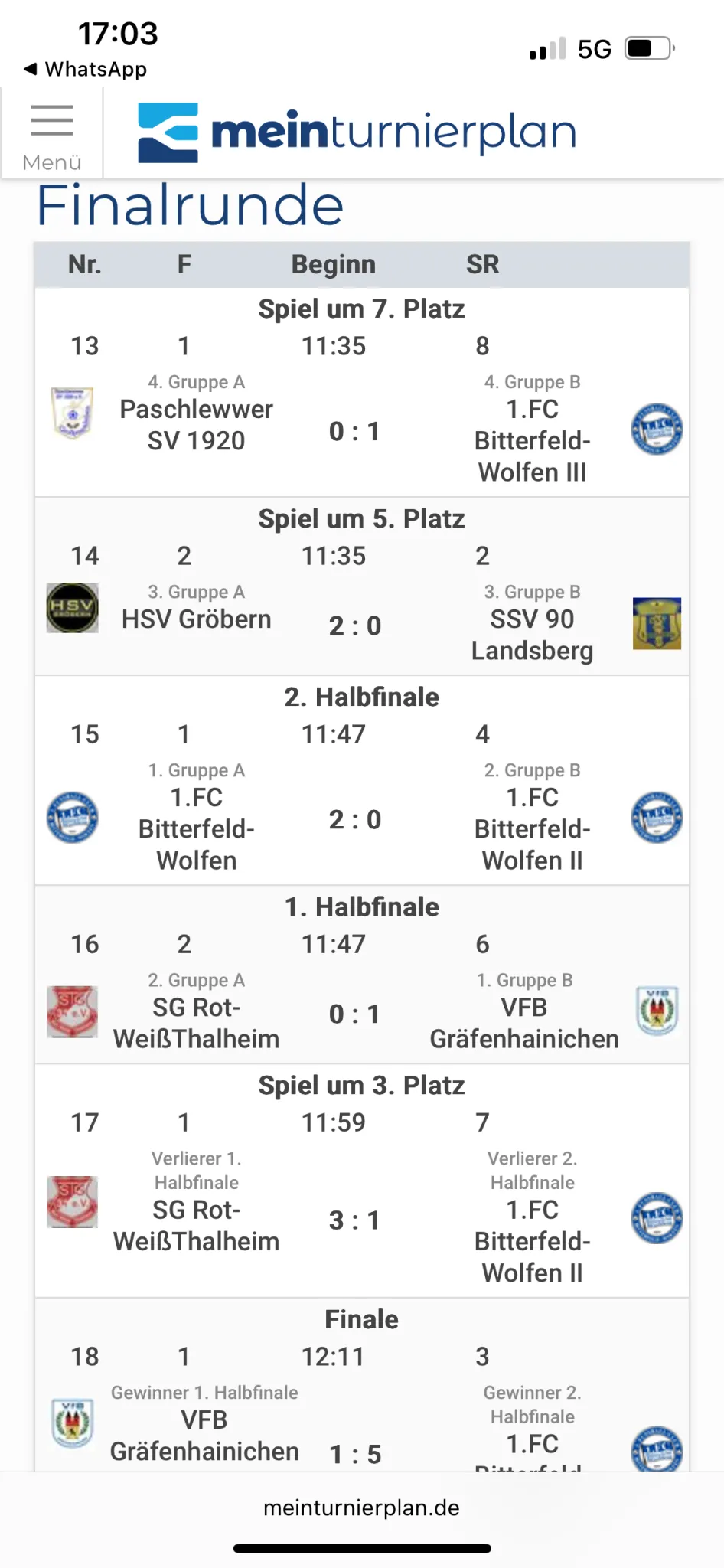Open the Menü hamburger button

click(52, 134)
